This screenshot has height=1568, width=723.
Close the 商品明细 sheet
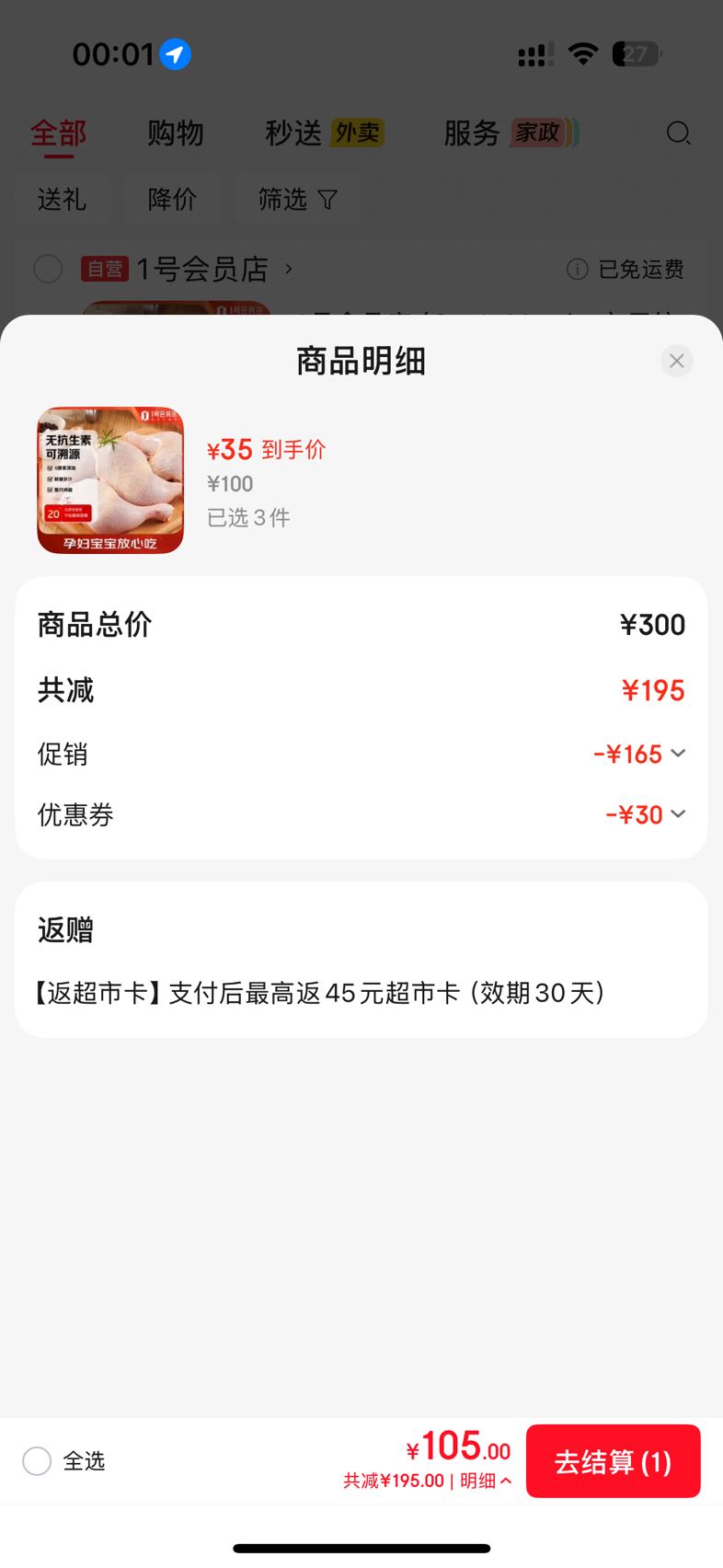point(676,361)
